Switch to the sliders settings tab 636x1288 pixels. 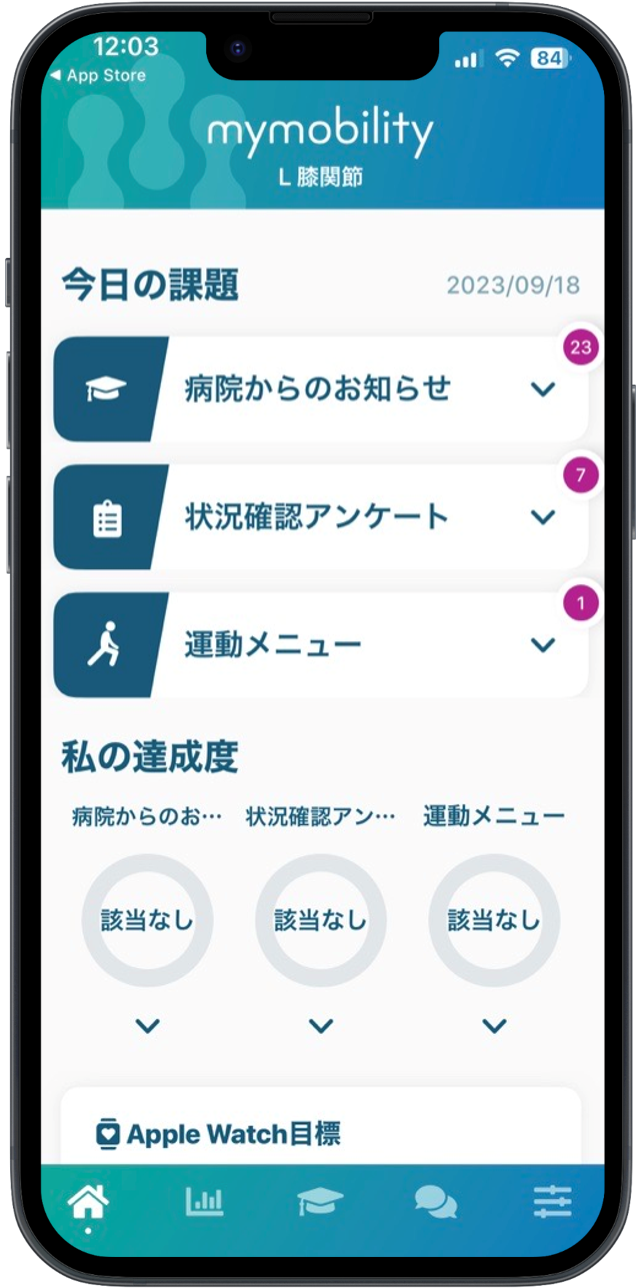(x=552, y=1201)
